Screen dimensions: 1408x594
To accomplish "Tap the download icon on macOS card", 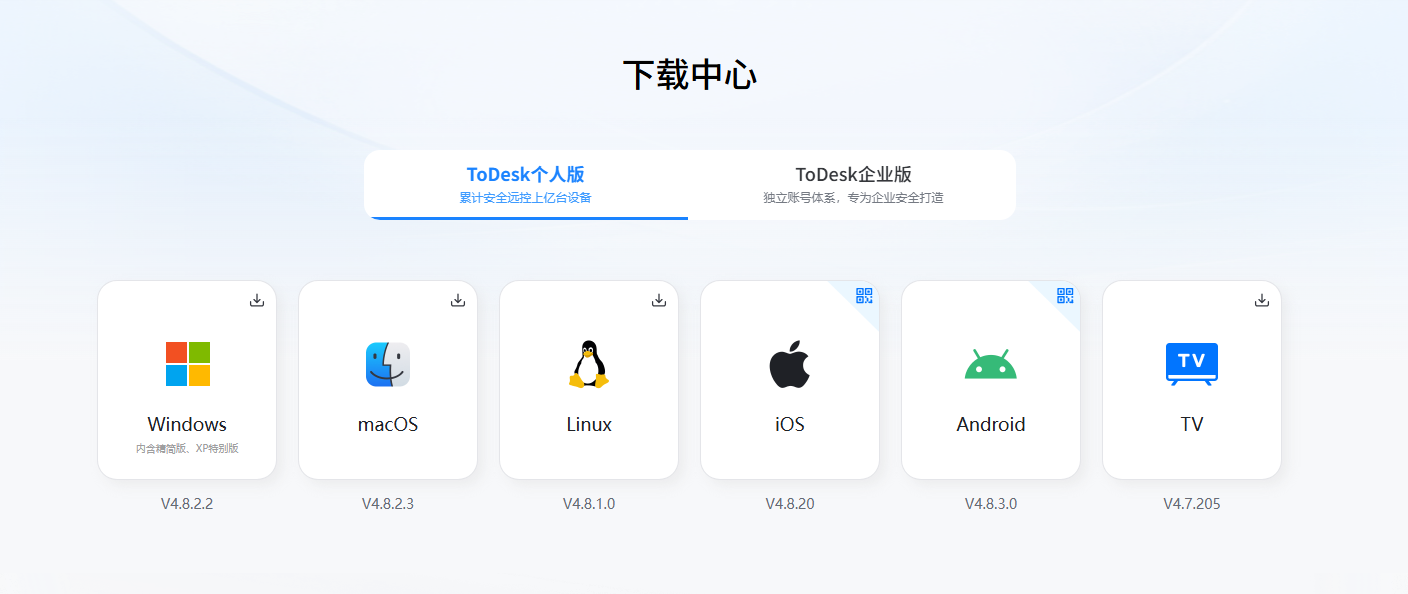I will coord(458,300).
